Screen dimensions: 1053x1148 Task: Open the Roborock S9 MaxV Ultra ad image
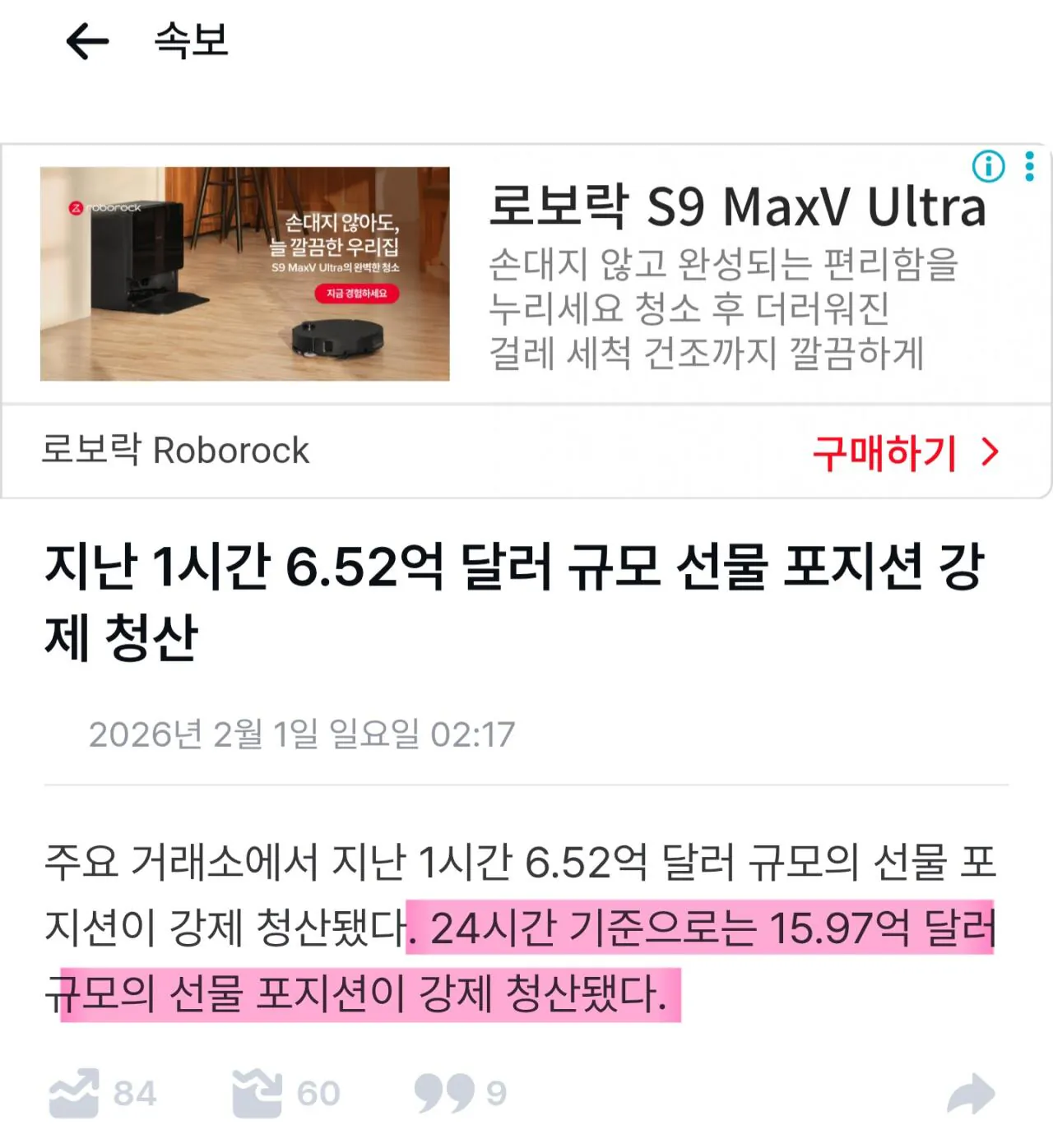tap(245, 274)
